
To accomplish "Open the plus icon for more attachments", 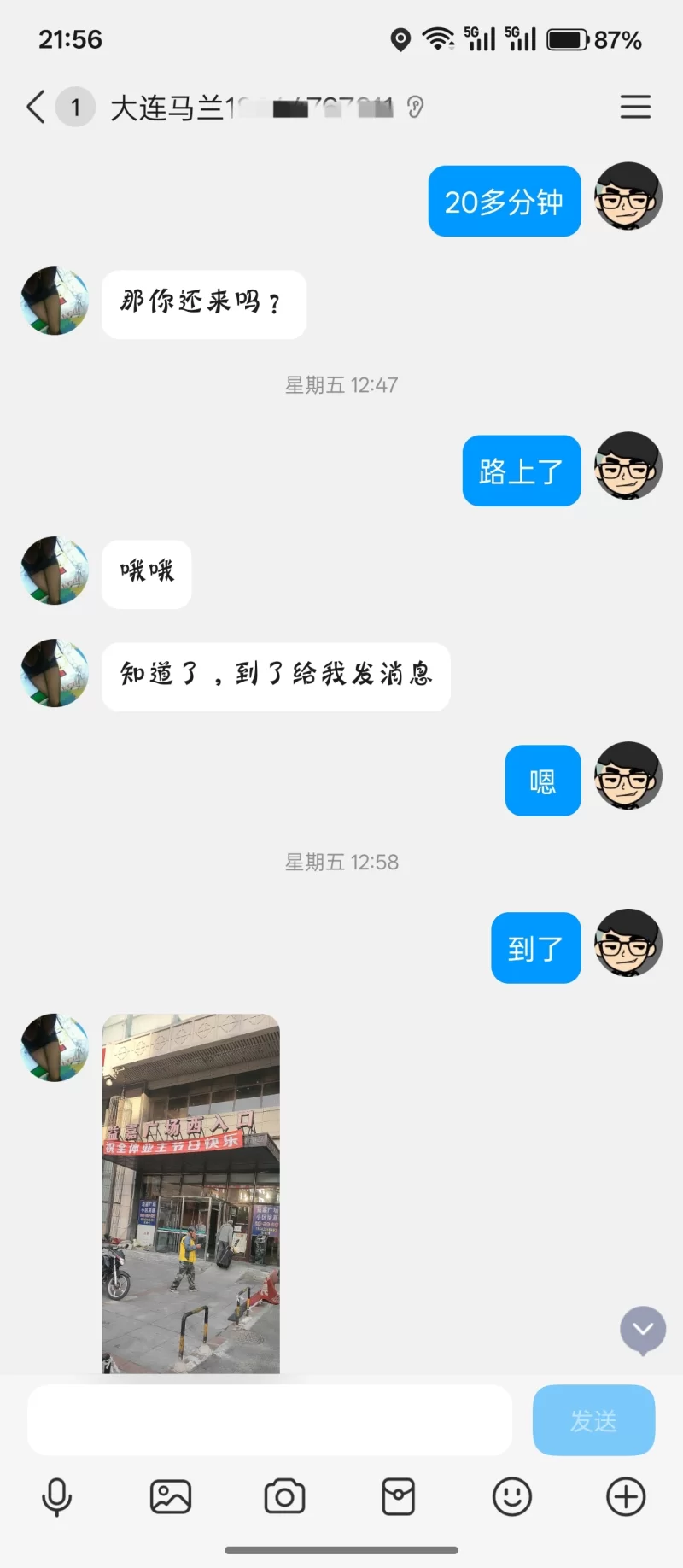I will (x=626, y=1495).
